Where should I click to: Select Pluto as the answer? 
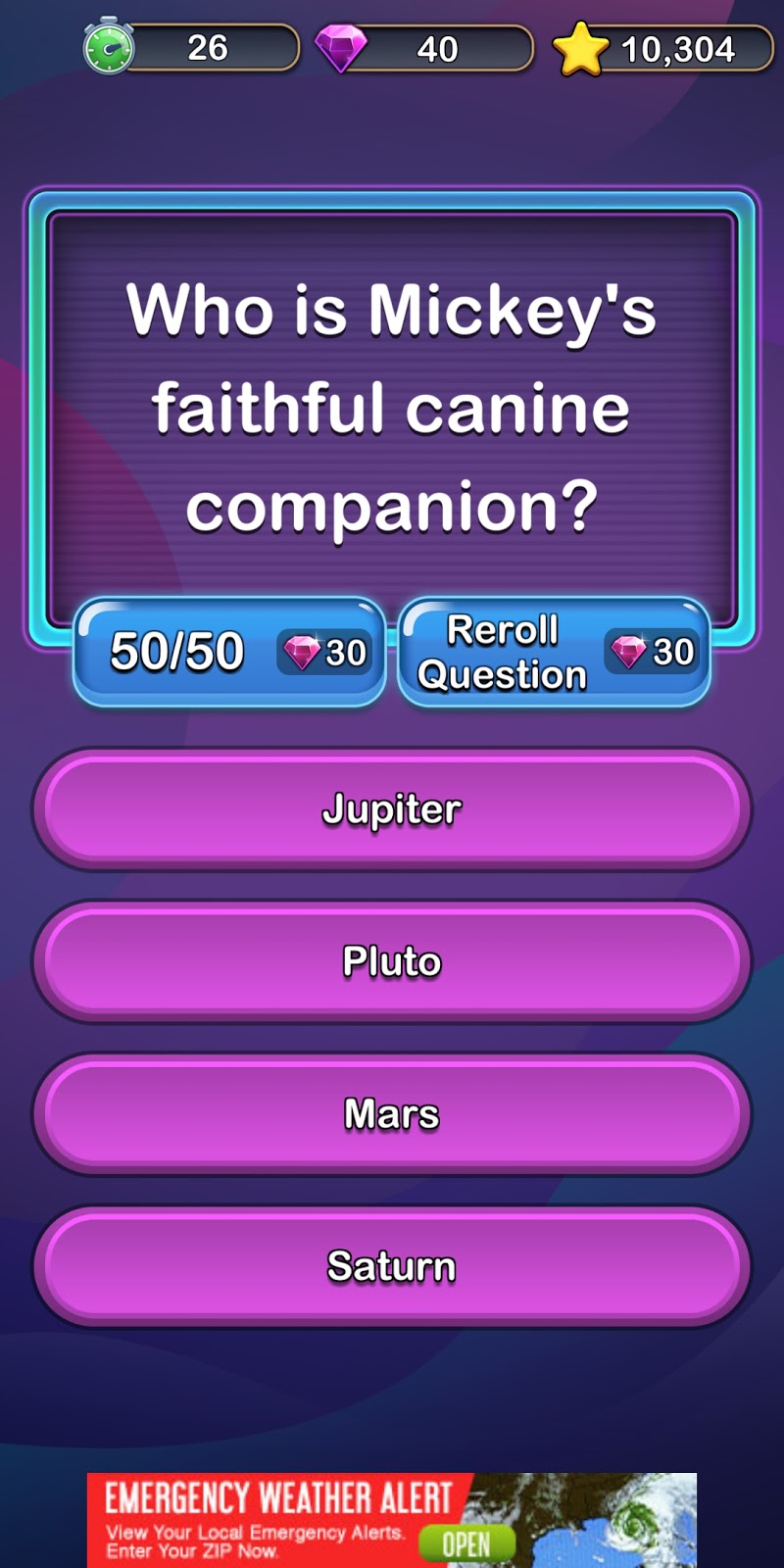click(x=392, y=961)
